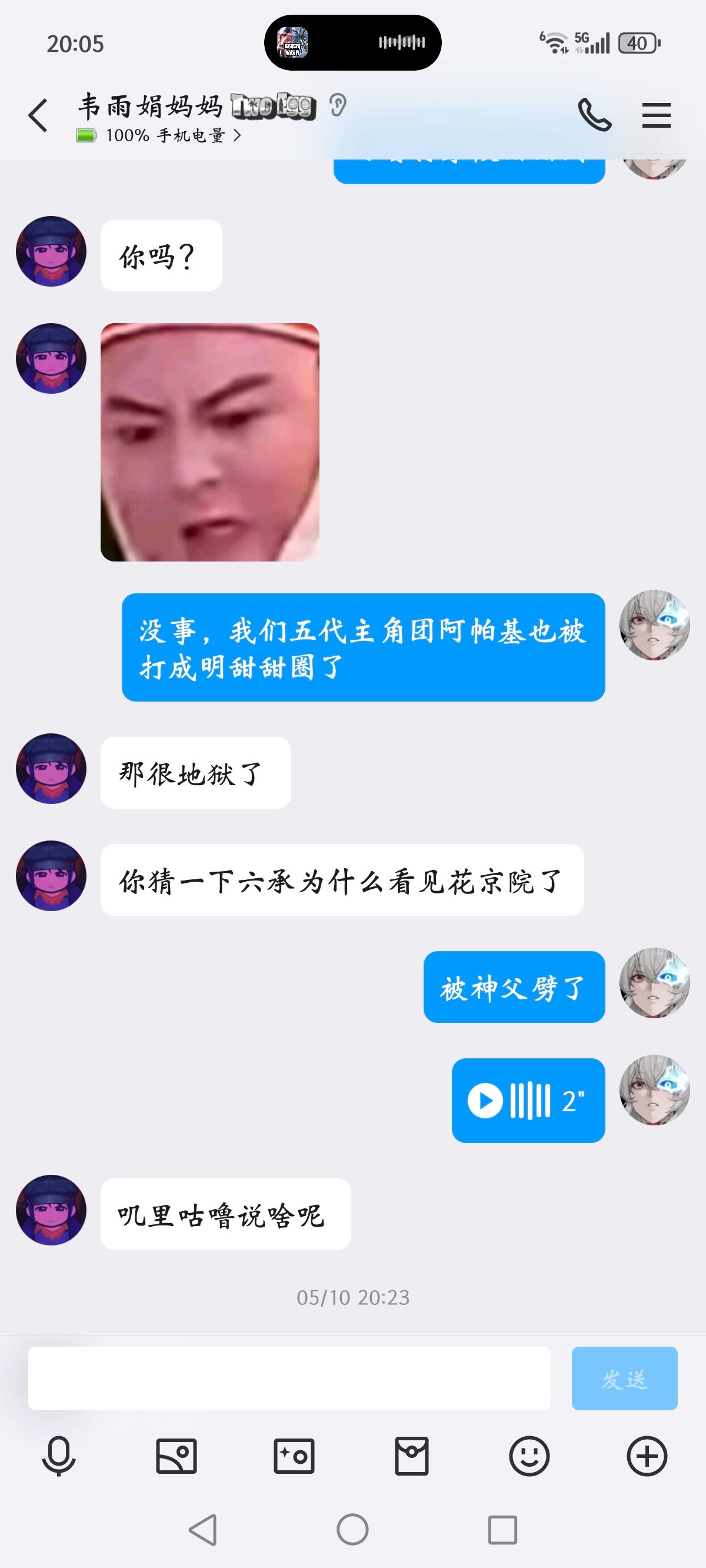Screen dimensions: 706x1568
Task: View my own avatar beside 被神父劈了
Action: click(x=654, y=983)
